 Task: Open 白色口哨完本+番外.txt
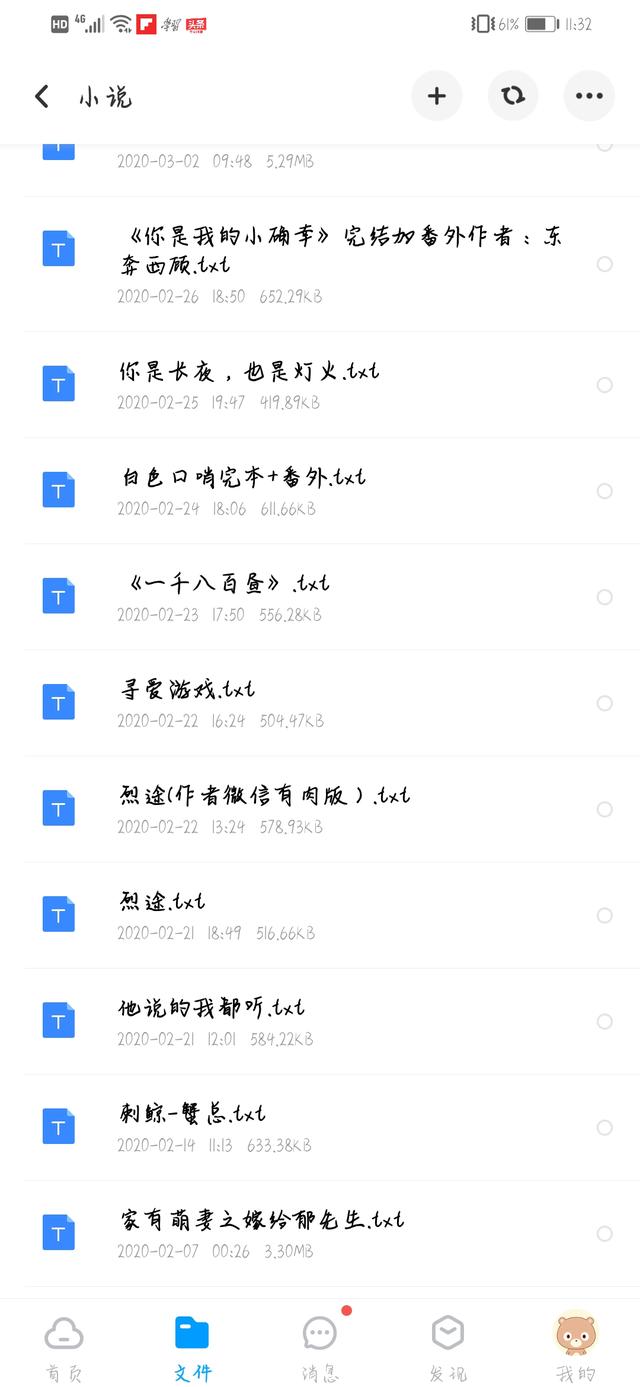pos(320,491)
